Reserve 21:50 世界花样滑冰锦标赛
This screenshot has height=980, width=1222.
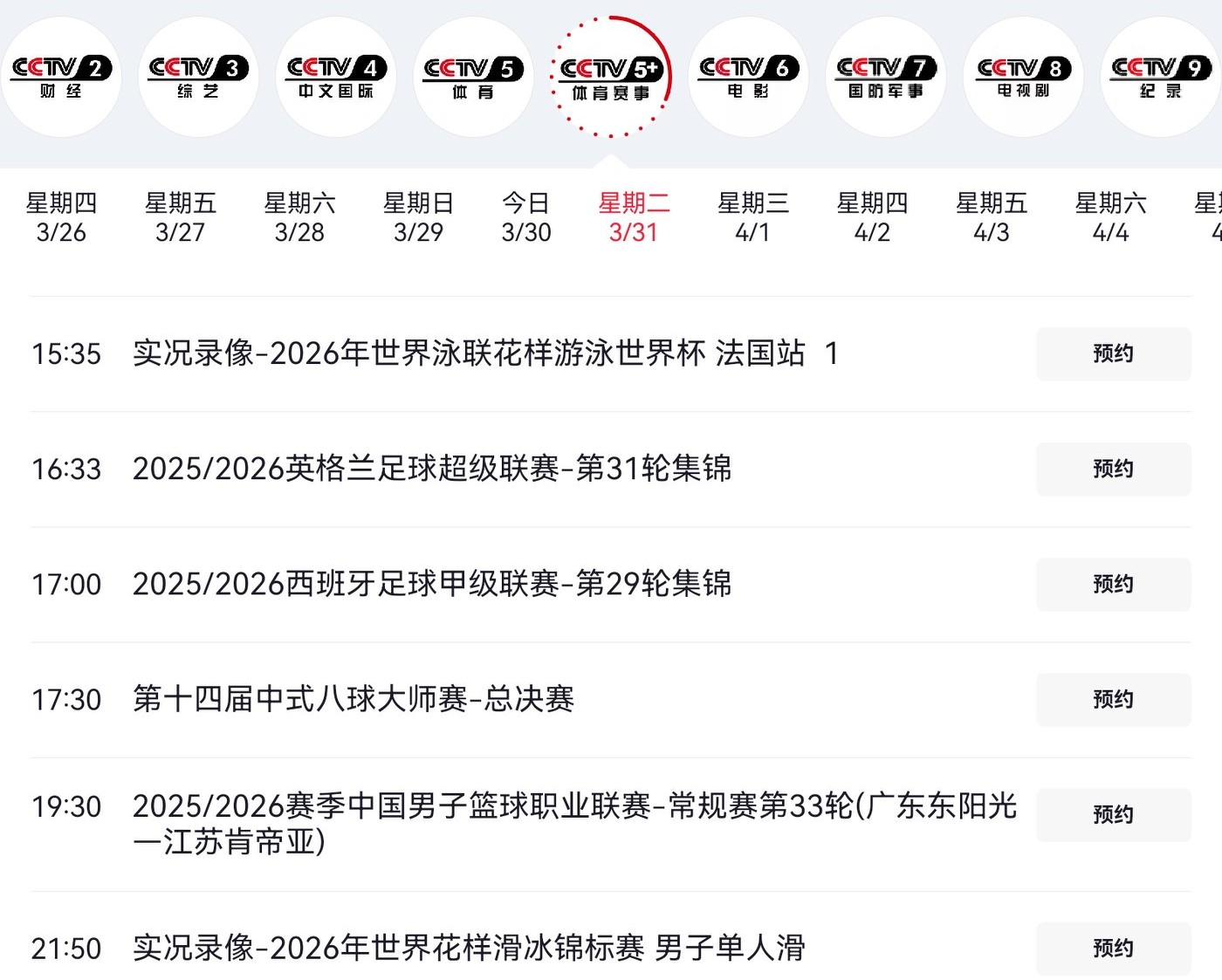click(x=1113, y=948)
